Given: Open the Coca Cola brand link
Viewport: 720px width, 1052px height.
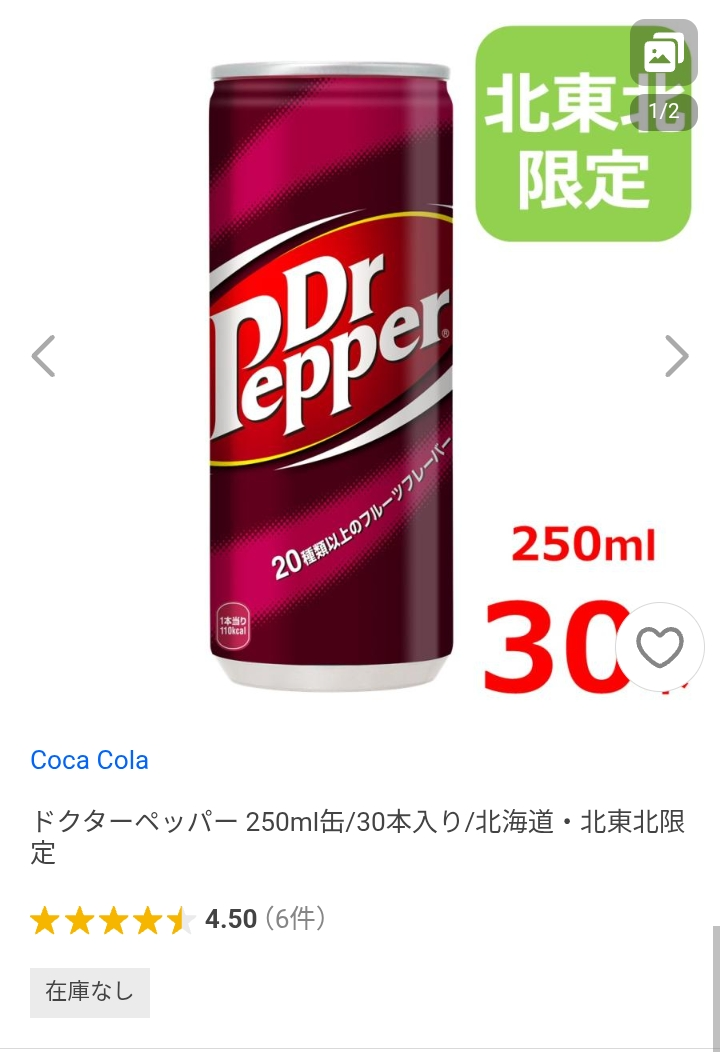Looking at the screenshot, I should pos(89,760).
